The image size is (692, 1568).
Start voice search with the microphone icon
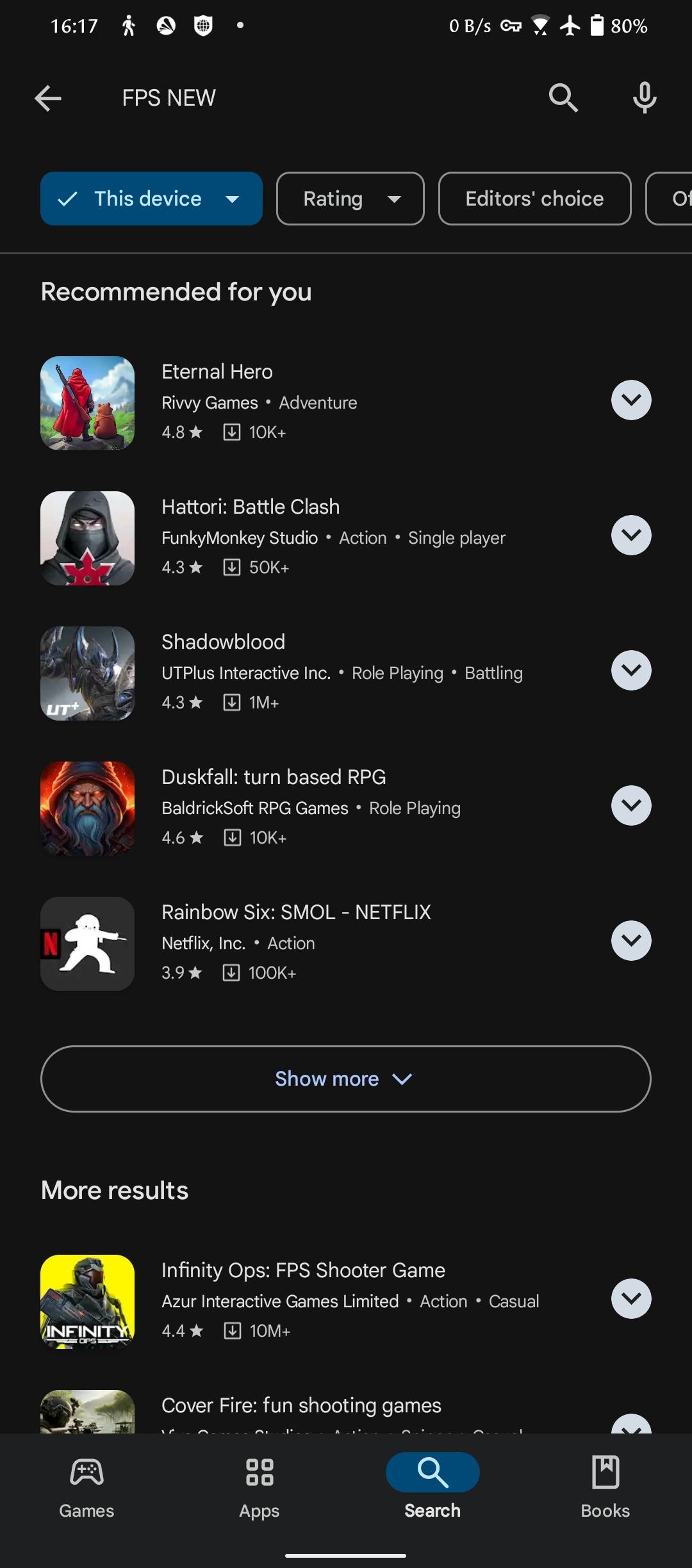click(643, 97)
